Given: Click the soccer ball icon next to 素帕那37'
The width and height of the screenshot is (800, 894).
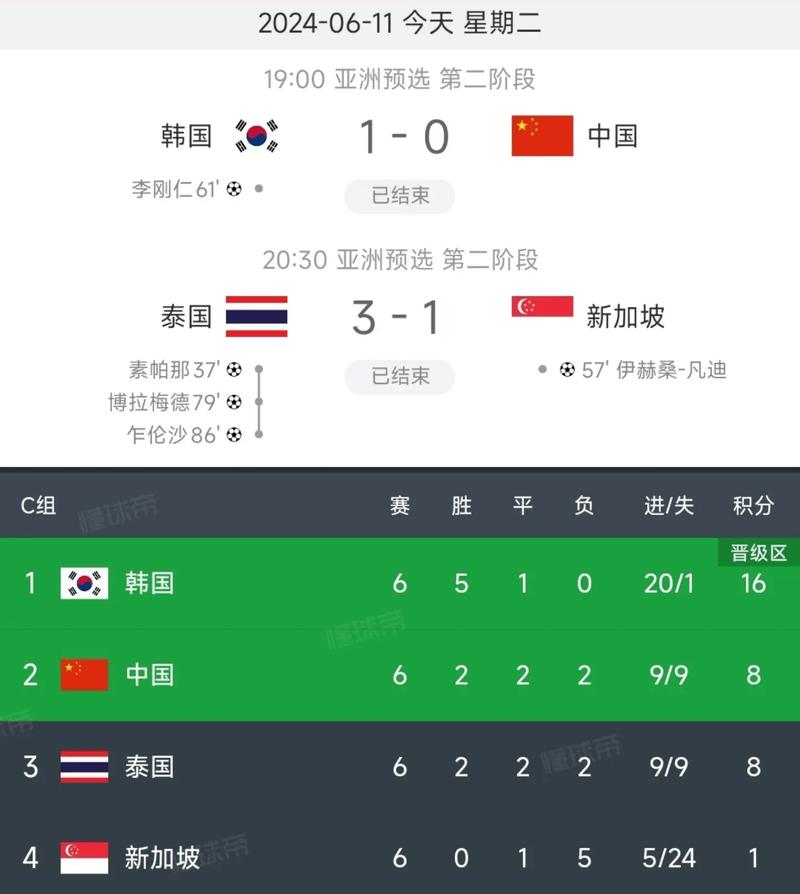Looking at the screenshot, I should 234,369.
